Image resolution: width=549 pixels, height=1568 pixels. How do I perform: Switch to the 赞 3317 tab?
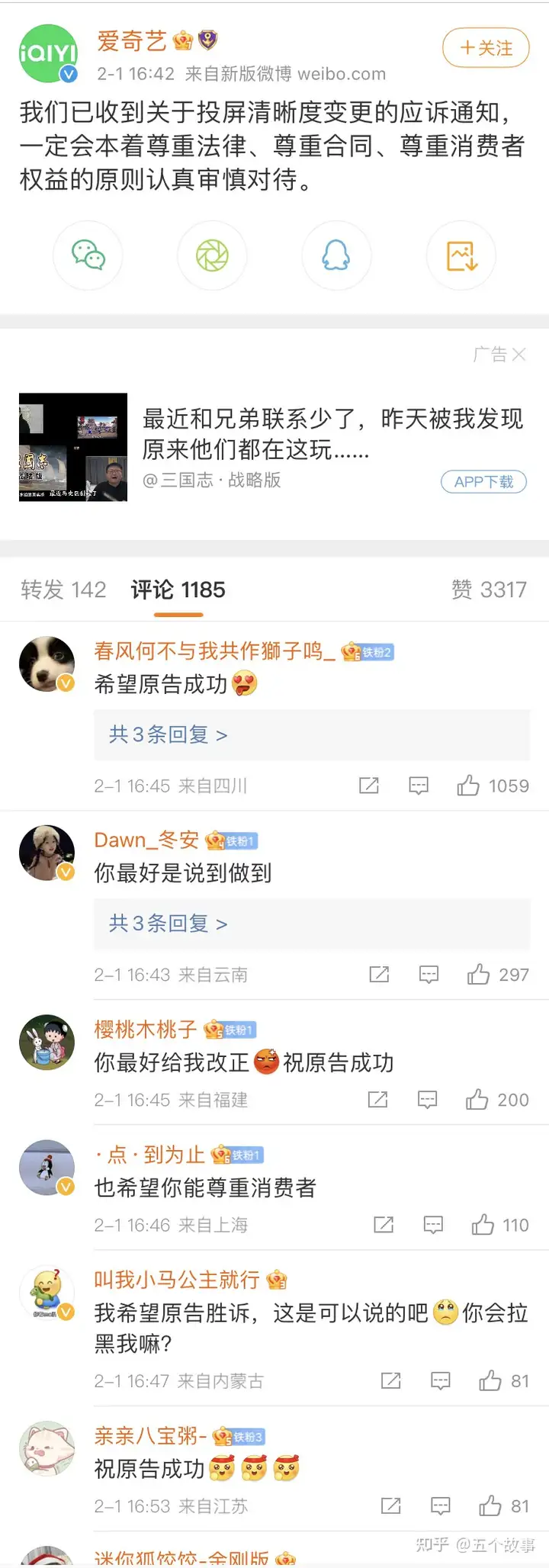tap(489, 590)
